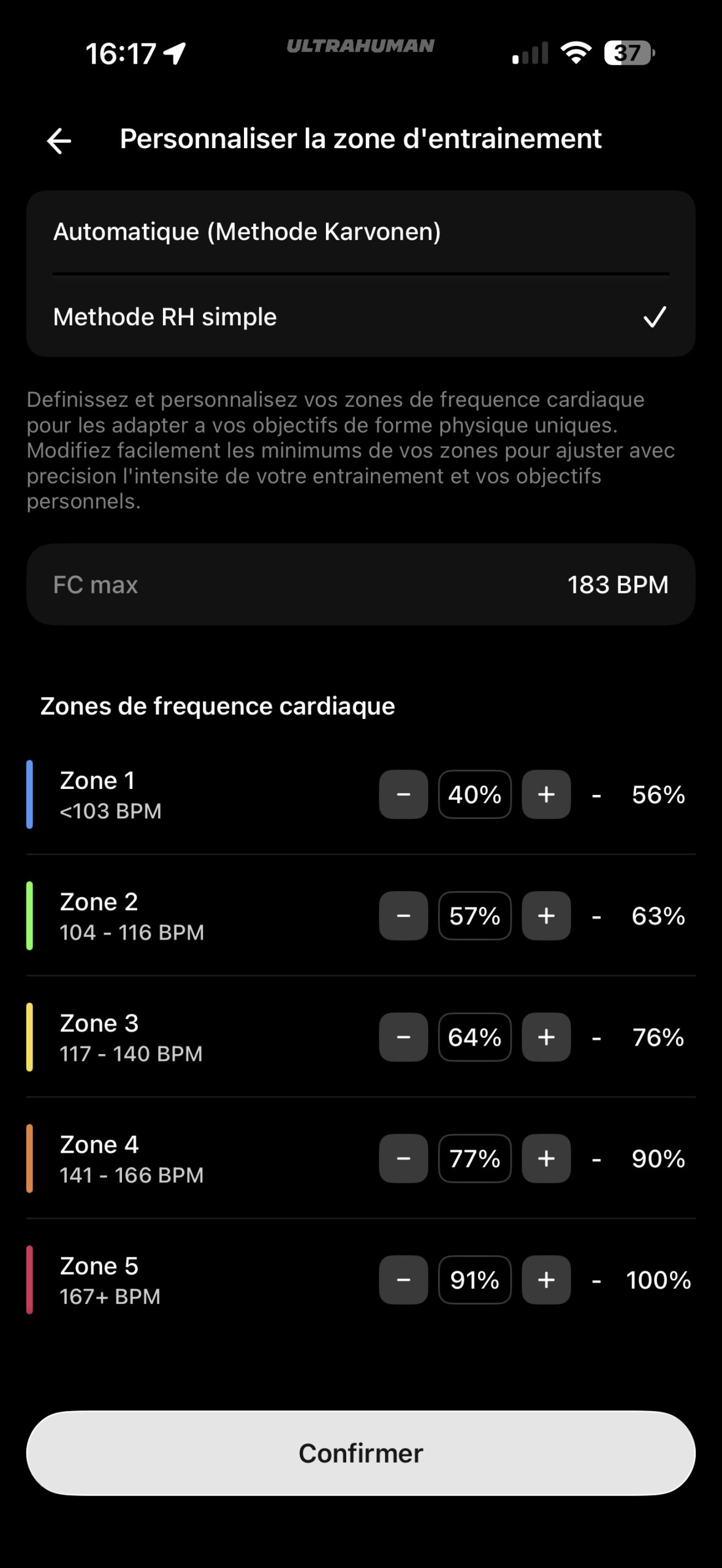Screen dimensions: 722x1568
Task: Raise Zone 2 minimum with plus
Action: coord(546,916)
